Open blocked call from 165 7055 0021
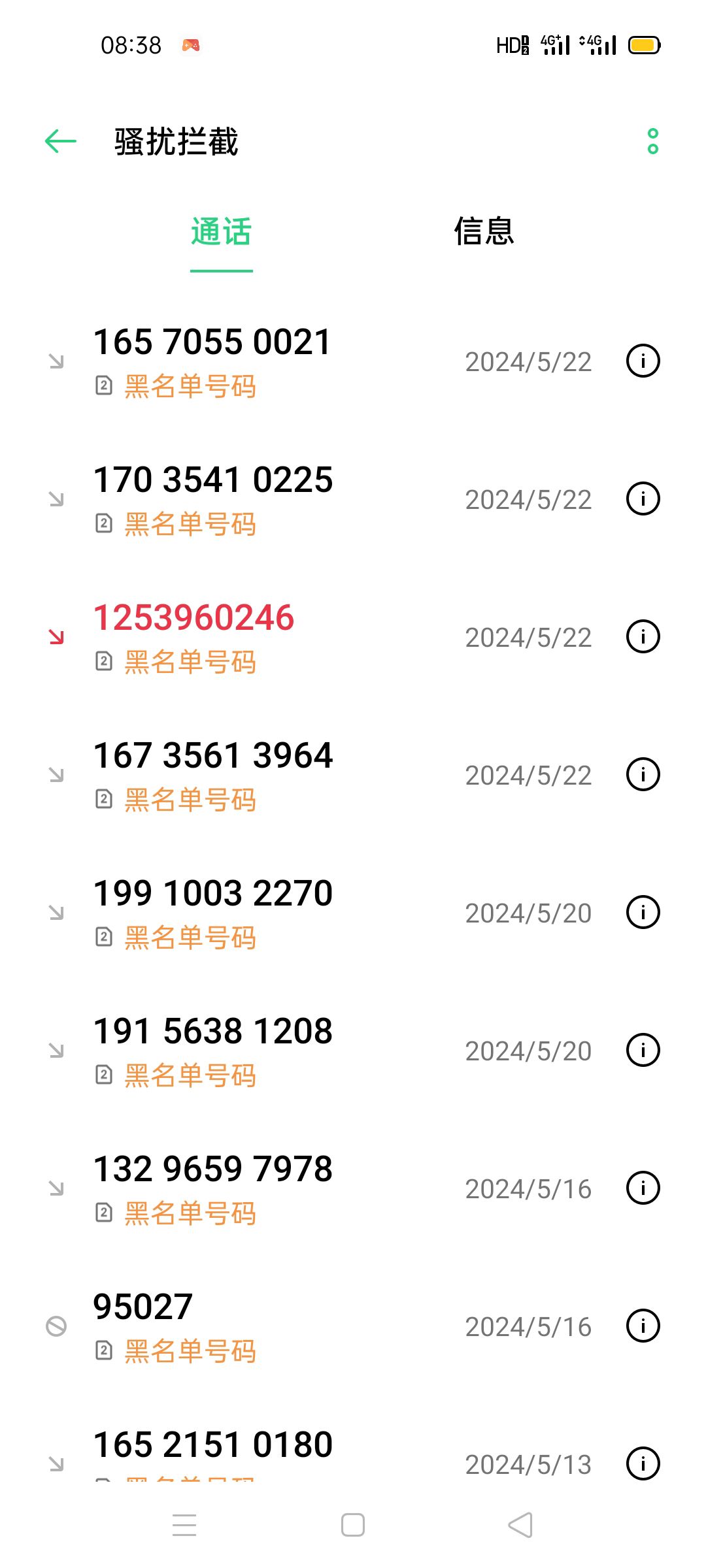 point(353,361)
